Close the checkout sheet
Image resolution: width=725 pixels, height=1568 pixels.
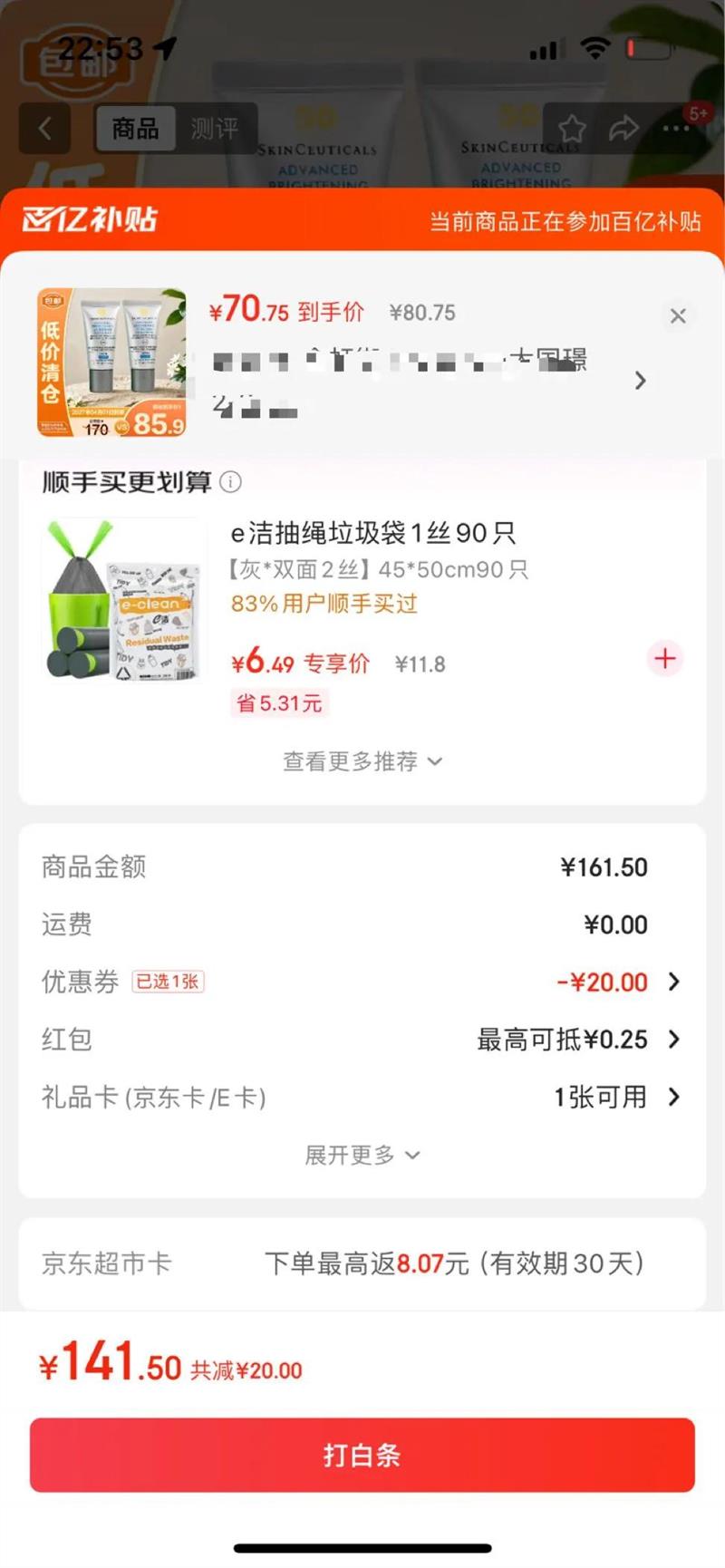point(677,316)
